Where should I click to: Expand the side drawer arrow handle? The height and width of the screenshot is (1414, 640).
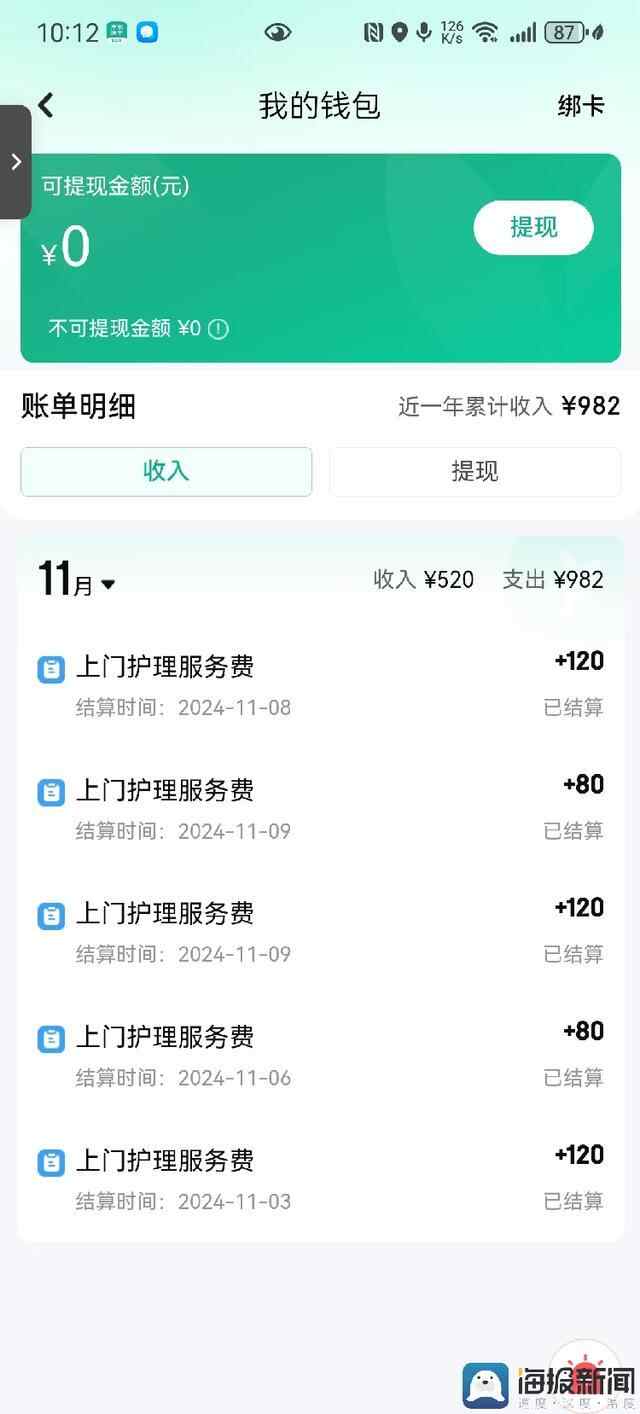pos(15,162)
